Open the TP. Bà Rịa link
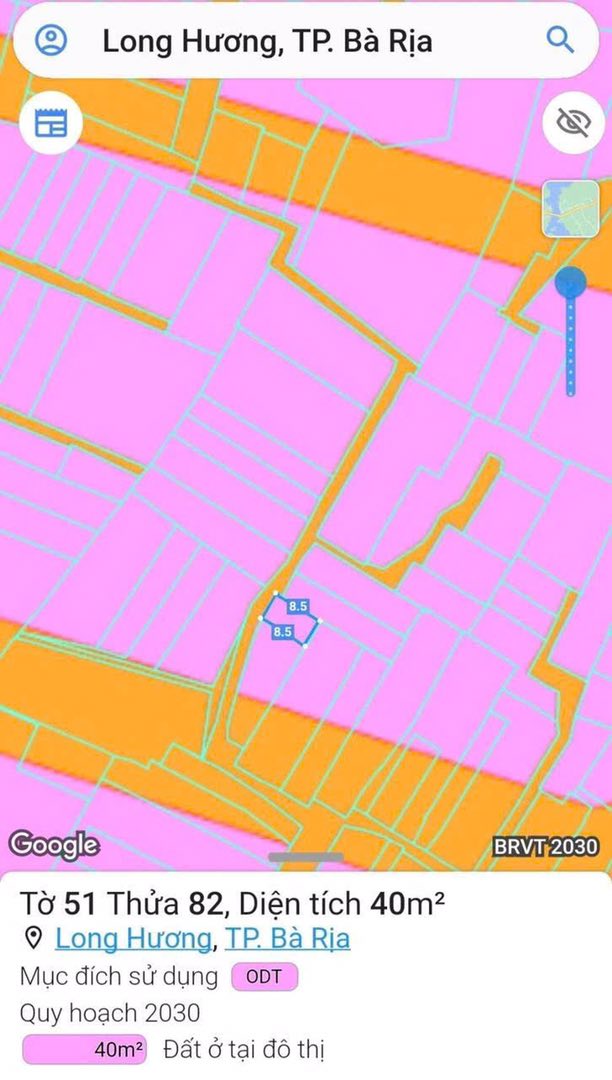This screenshot has width=612, height=1080. pyautogui.click(x=288, y=939)
